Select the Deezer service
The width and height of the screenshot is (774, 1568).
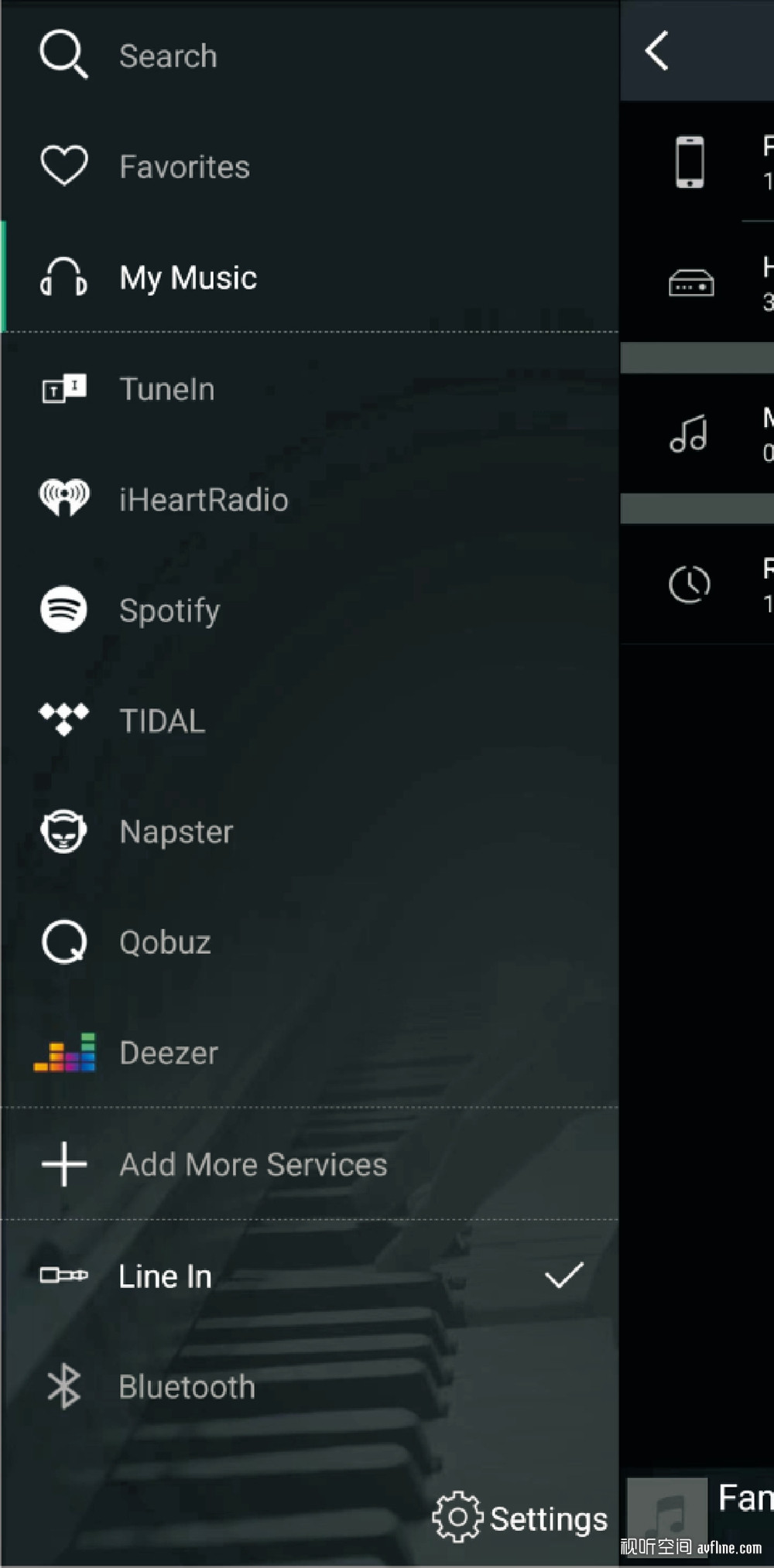click(x=310, y=1052)
